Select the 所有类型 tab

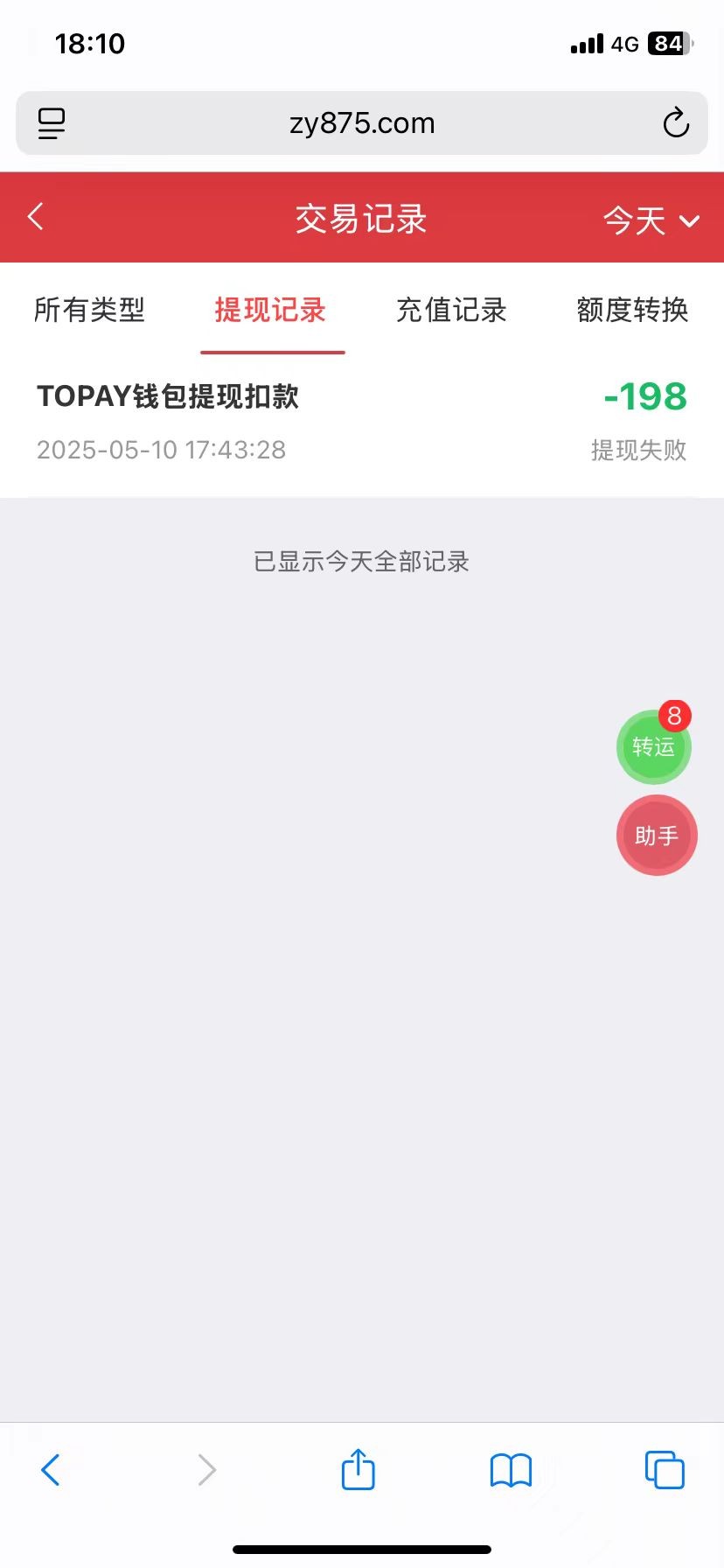[90, 311]
